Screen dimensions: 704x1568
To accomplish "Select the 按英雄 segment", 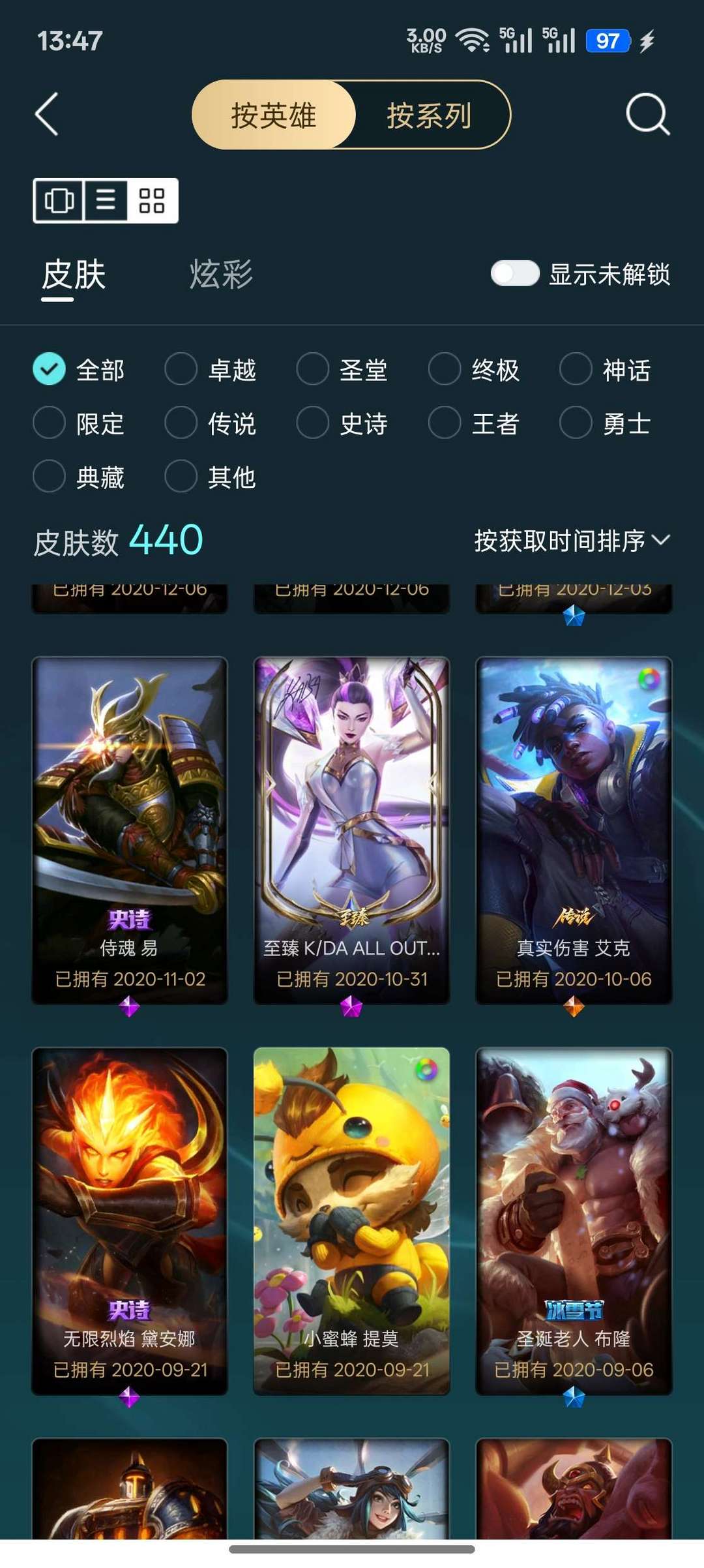I will pos(274,115).
